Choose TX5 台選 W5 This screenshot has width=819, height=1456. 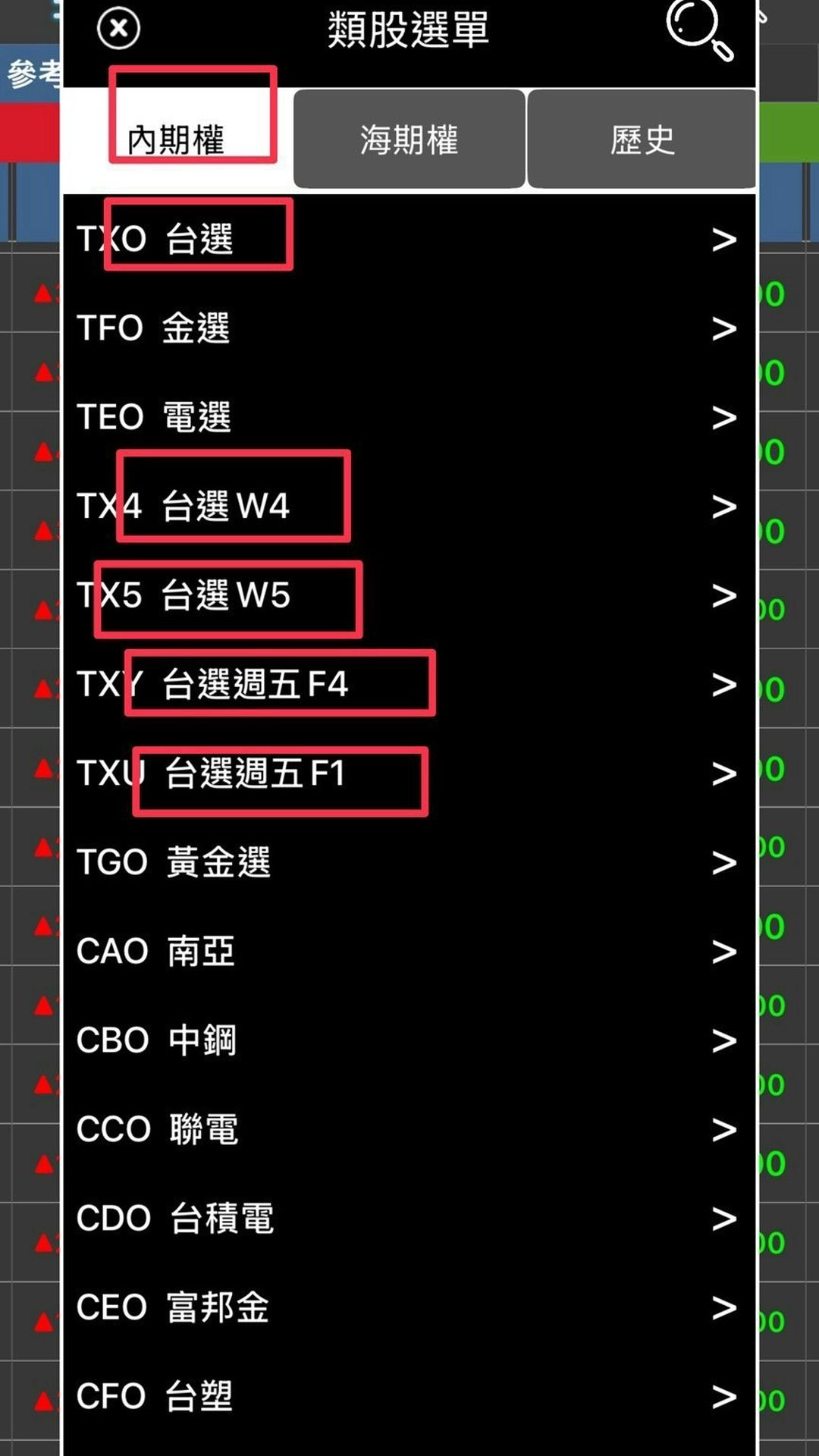pos(409,595)
